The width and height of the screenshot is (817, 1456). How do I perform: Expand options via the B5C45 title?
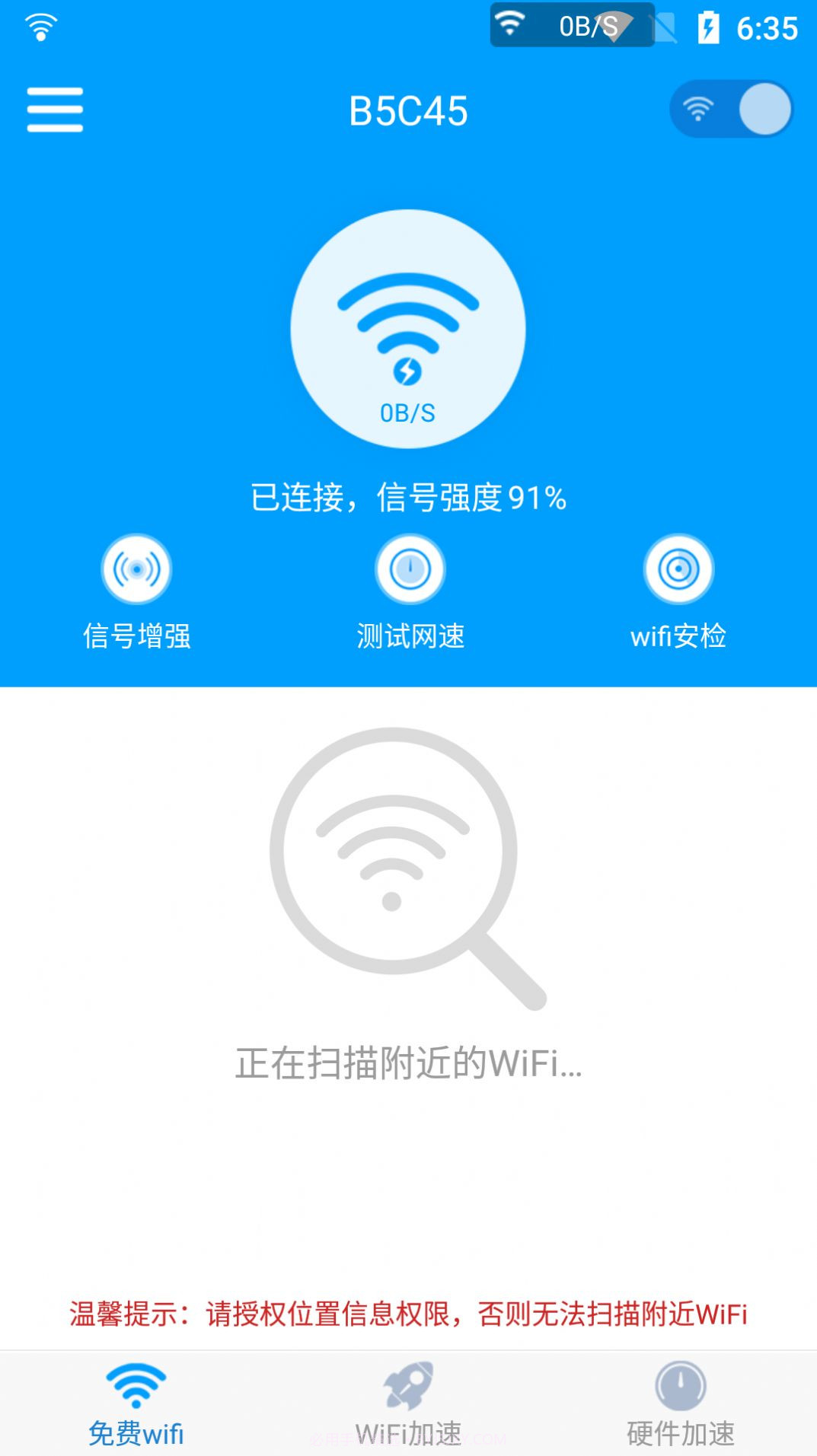pyautogui.click(x=408, y=110)
